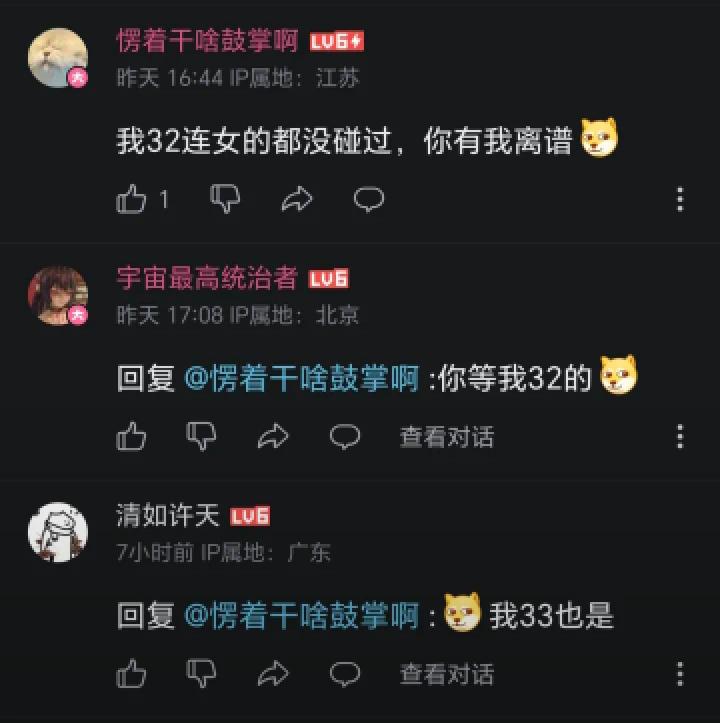The width and height of the screenshot is (720, 723).
Task: Tap 查看对话 under 宇宙最高统治者's reply
Action: point(446,436)
